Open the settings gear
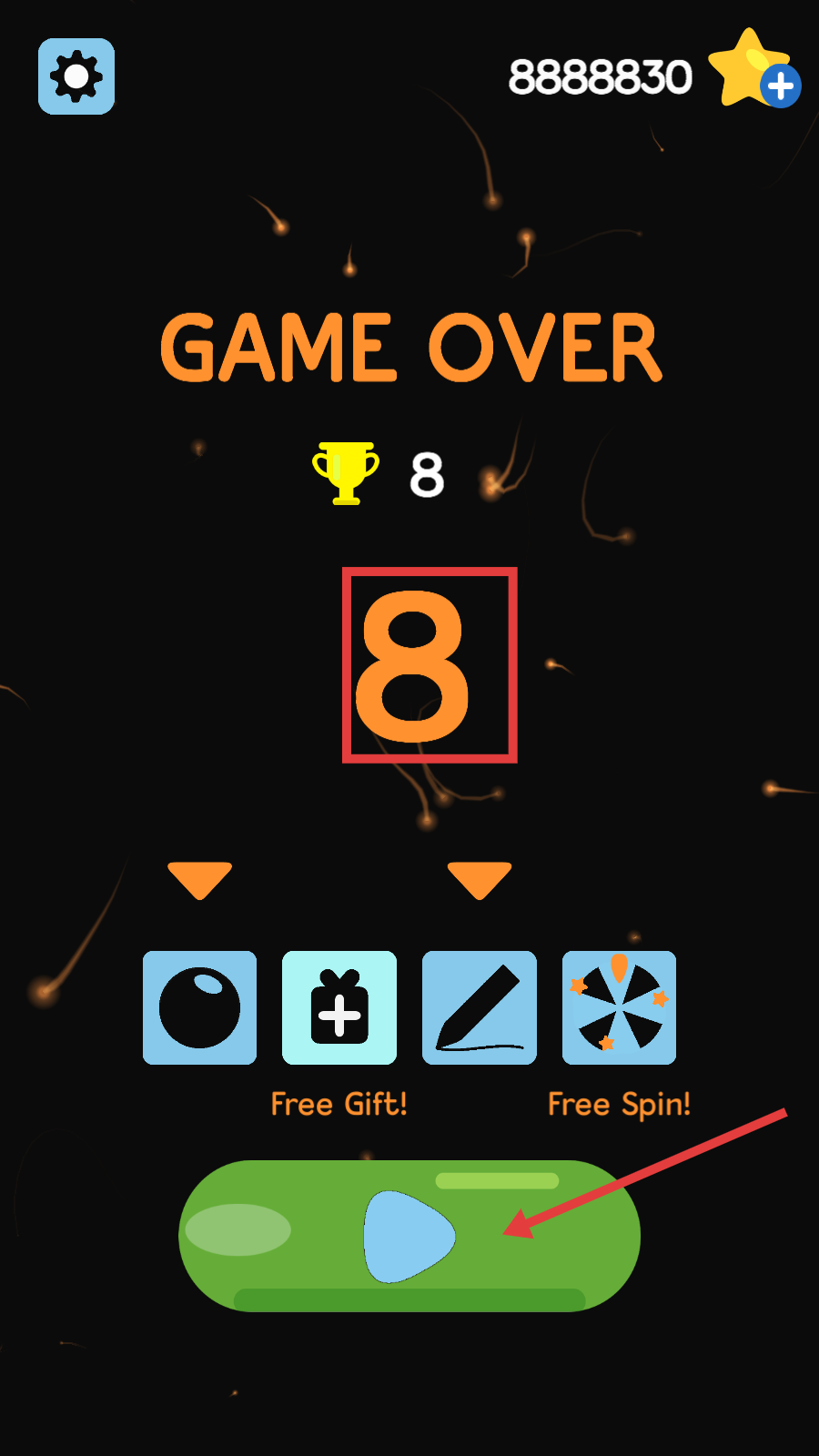The width and height of the screenshot is (819, 1456). 76,76
